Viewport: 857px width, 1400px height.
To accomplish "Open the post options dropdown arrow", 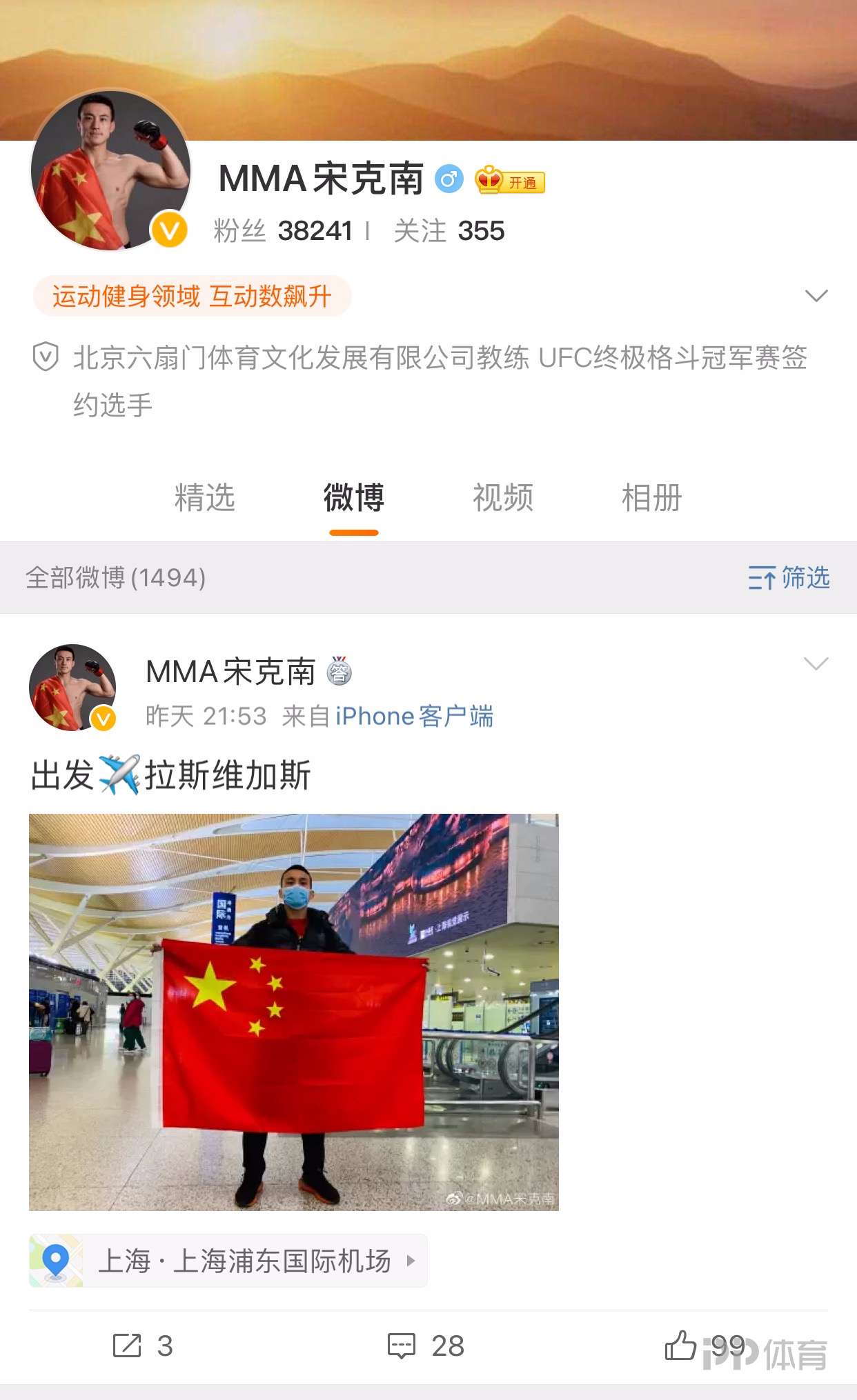I will [x=816, y=663].
